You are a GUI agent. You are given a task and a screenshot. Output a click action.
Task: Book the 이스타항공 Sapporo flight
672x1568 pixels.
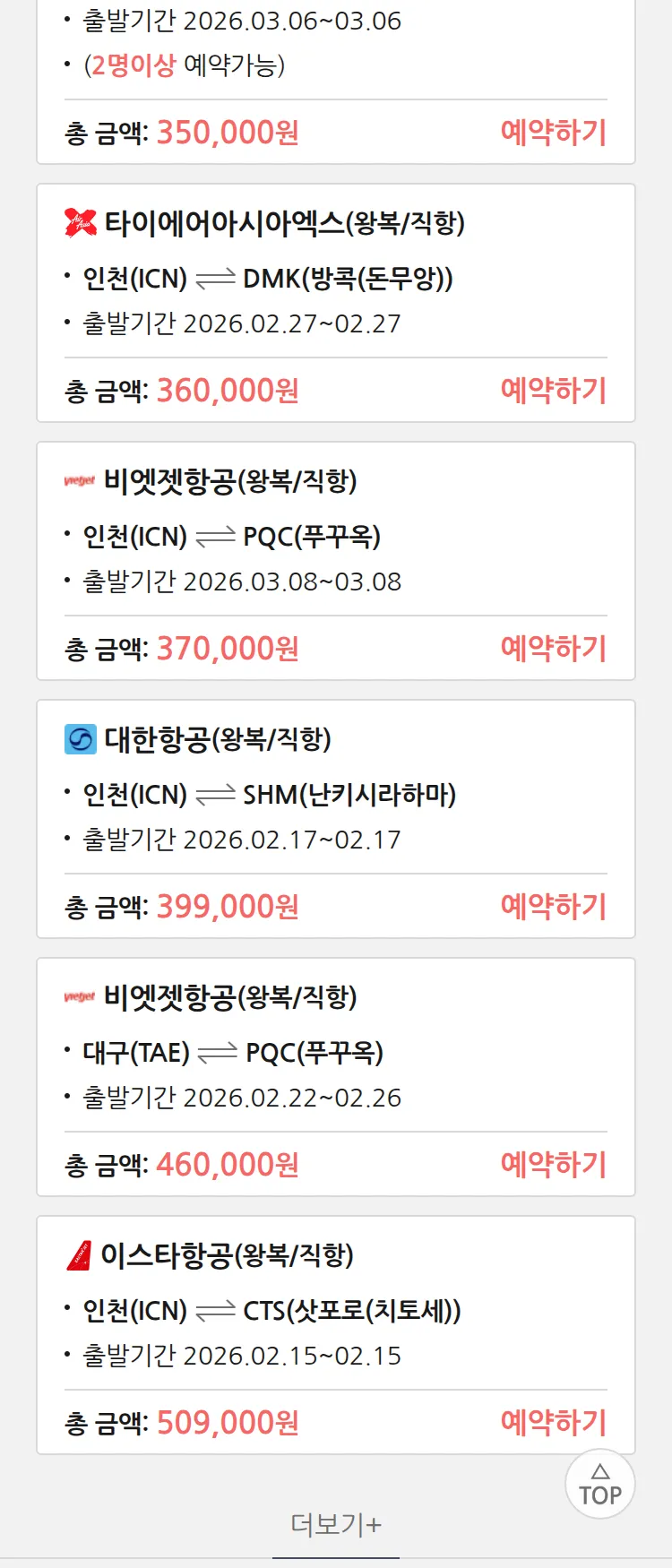tap(553, 1423)
